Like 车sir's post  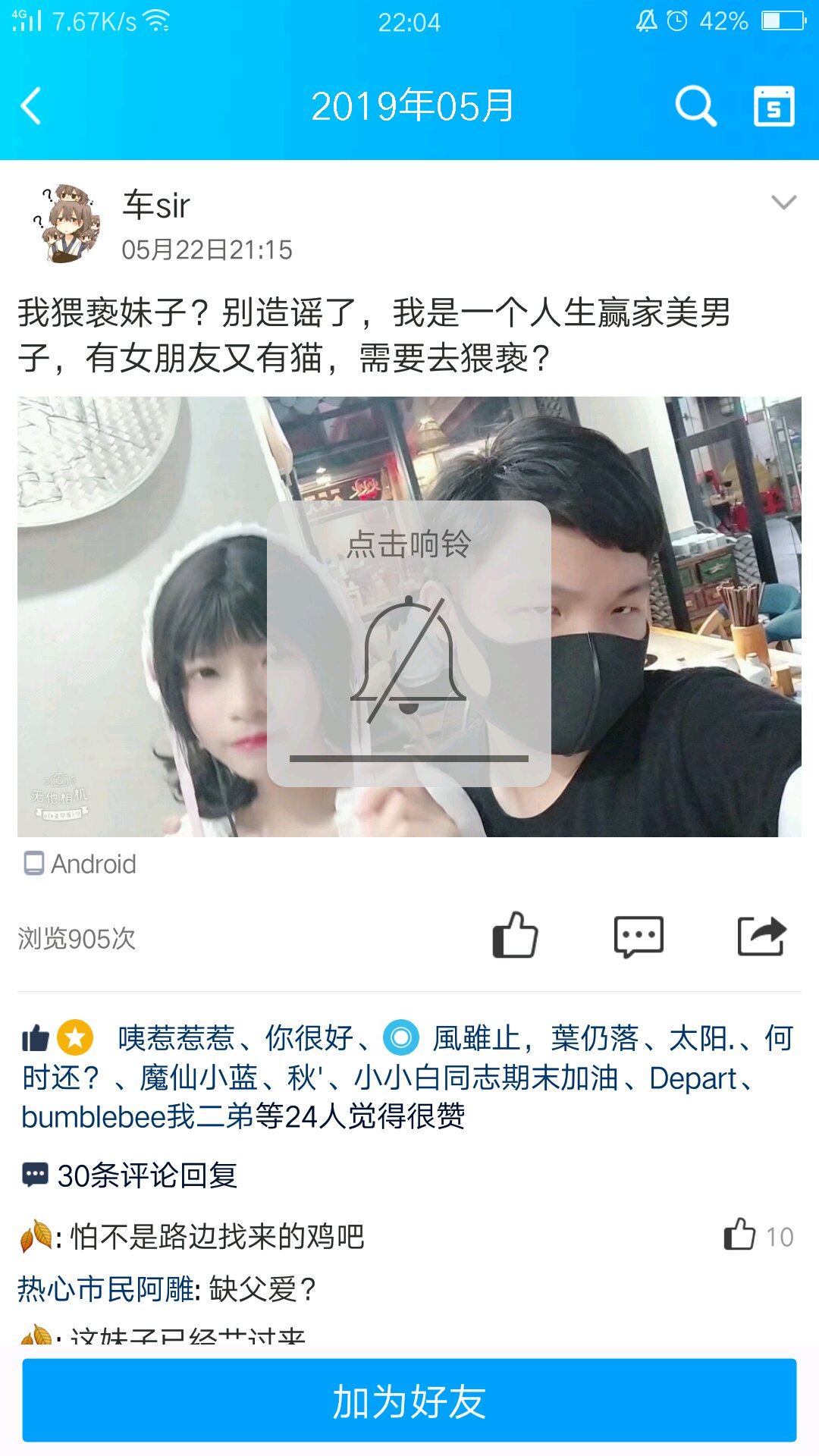515,936
